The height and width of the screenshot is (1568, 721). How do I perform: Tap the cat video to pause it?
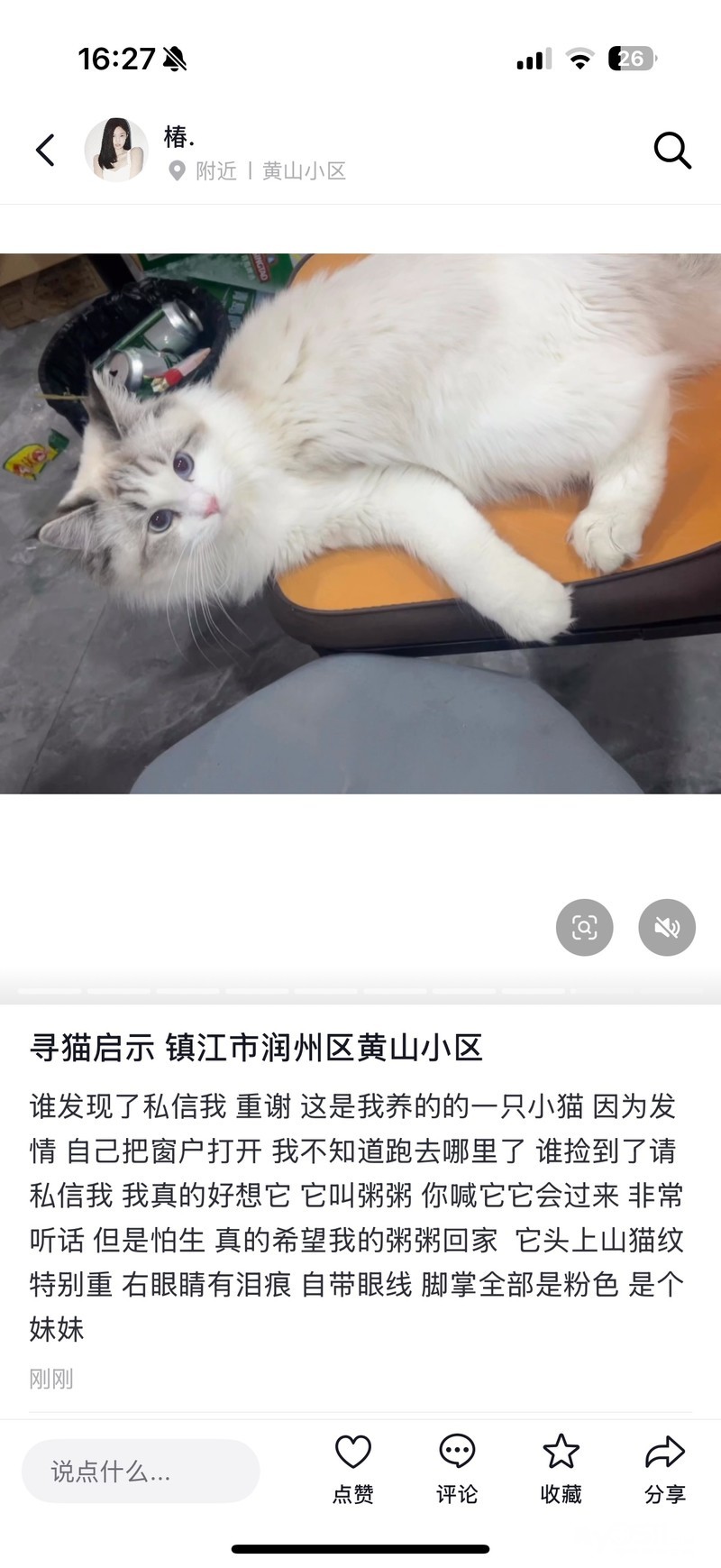click(360, 524)
